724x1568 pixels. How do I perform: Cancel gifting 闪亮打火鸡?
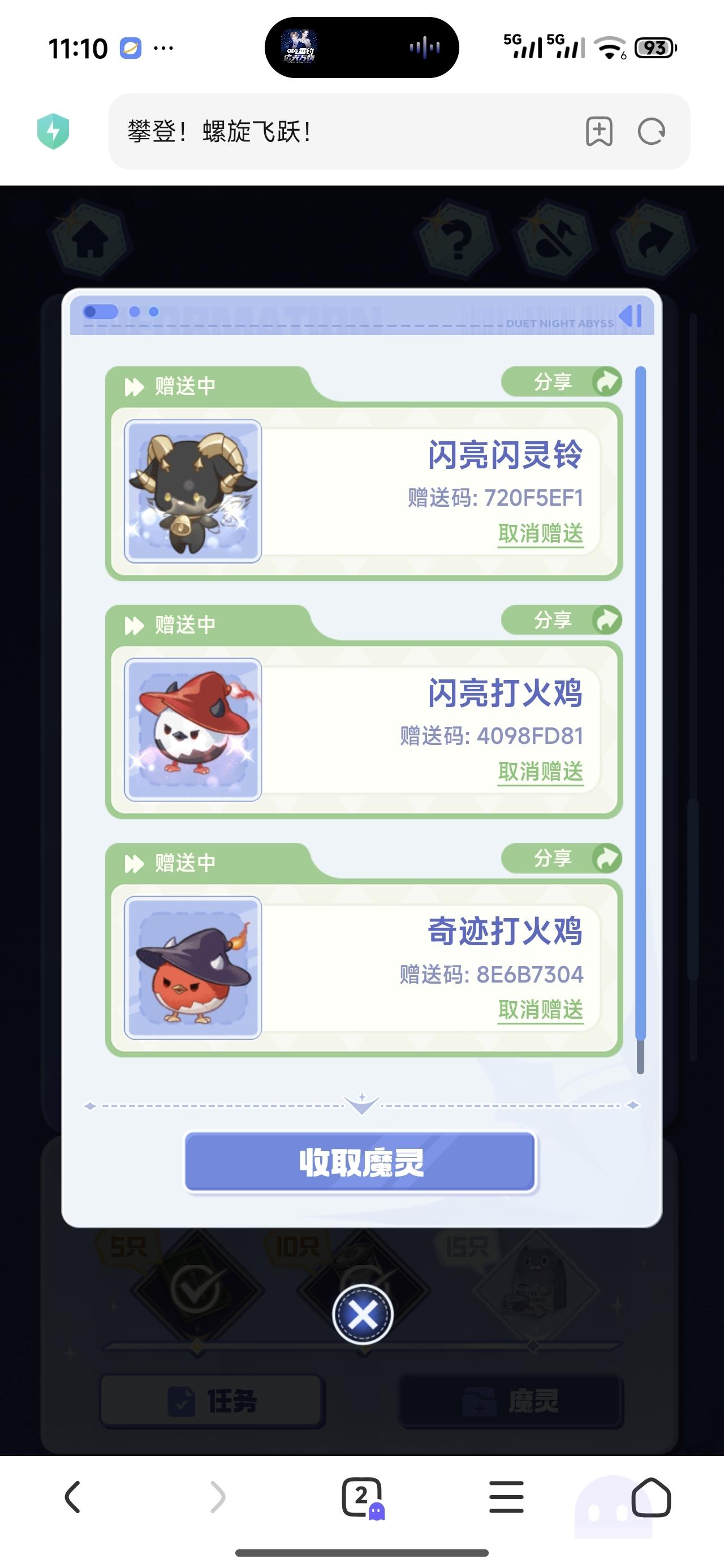tap(540, 771)
